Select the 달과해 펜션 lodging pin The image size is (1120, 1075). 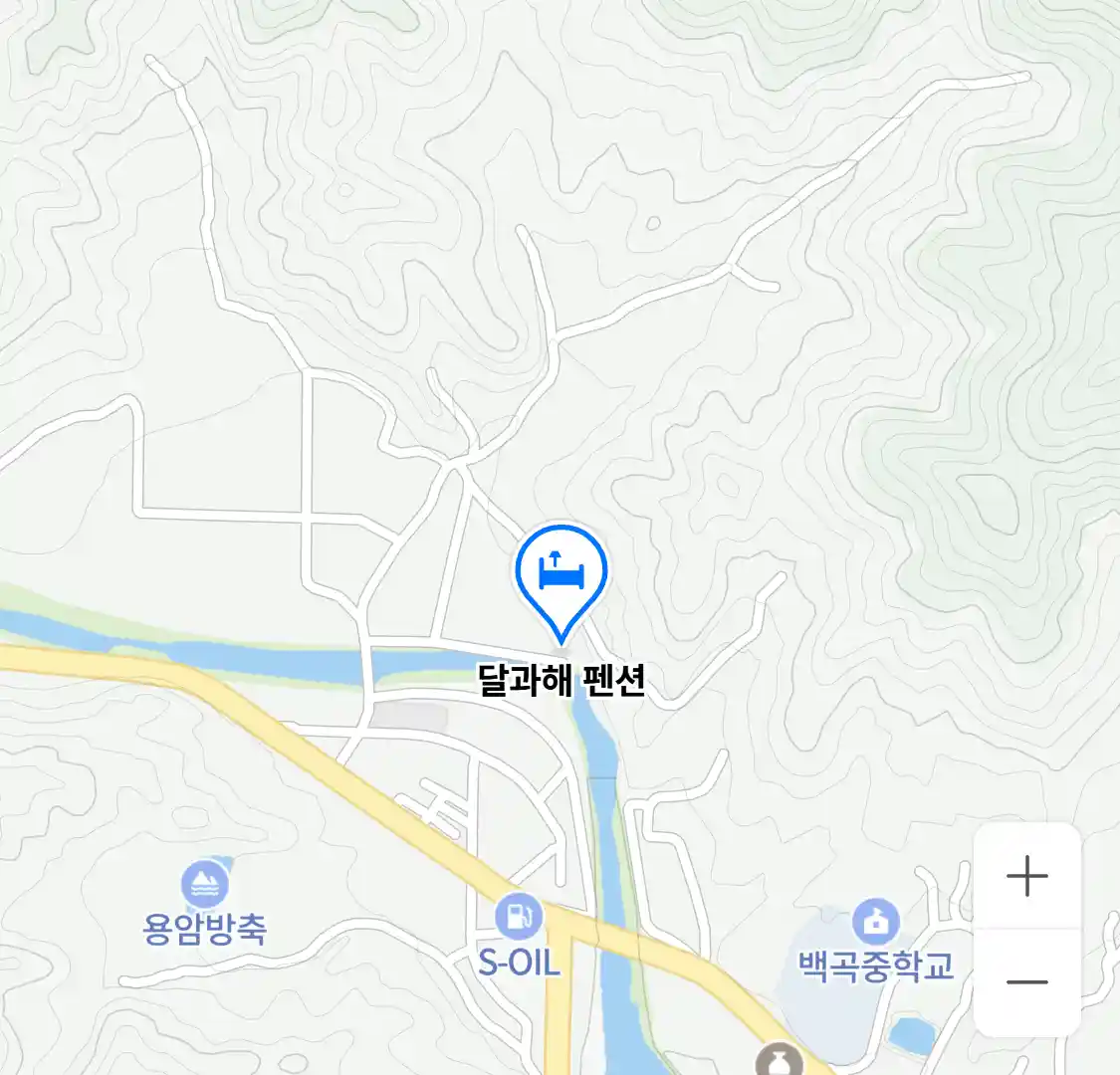560,575
